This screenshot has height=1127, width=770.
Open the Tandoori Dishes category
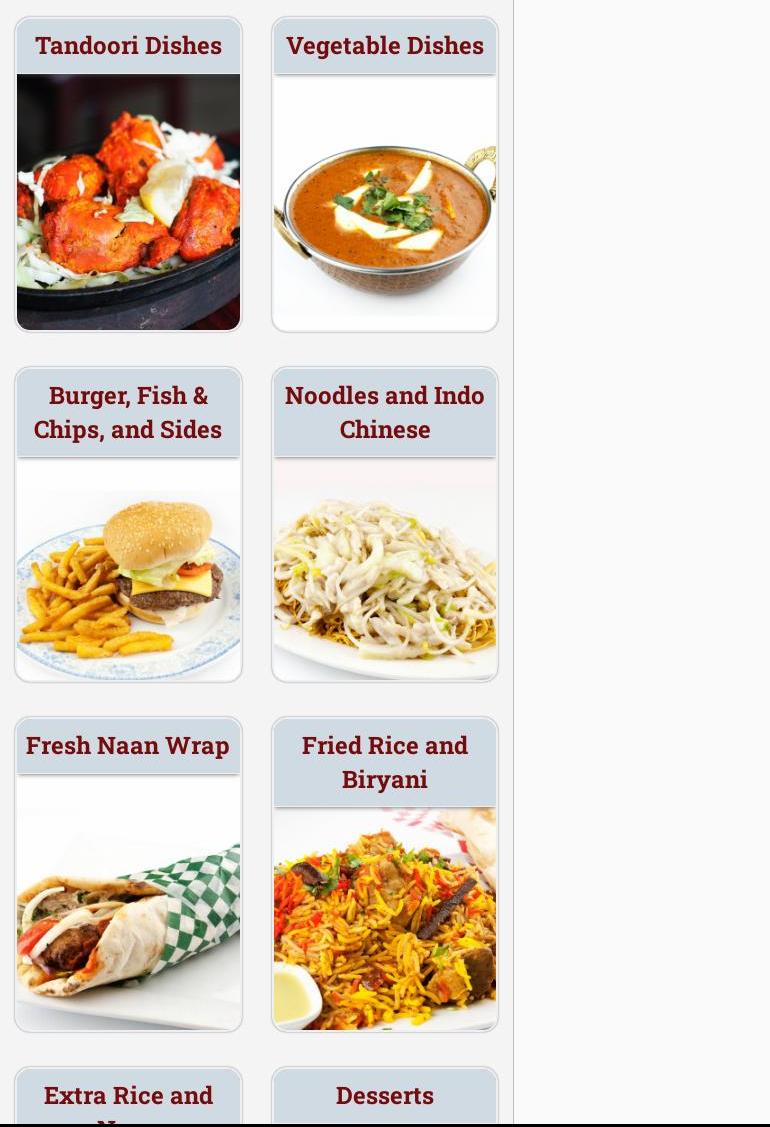point(128,175)
